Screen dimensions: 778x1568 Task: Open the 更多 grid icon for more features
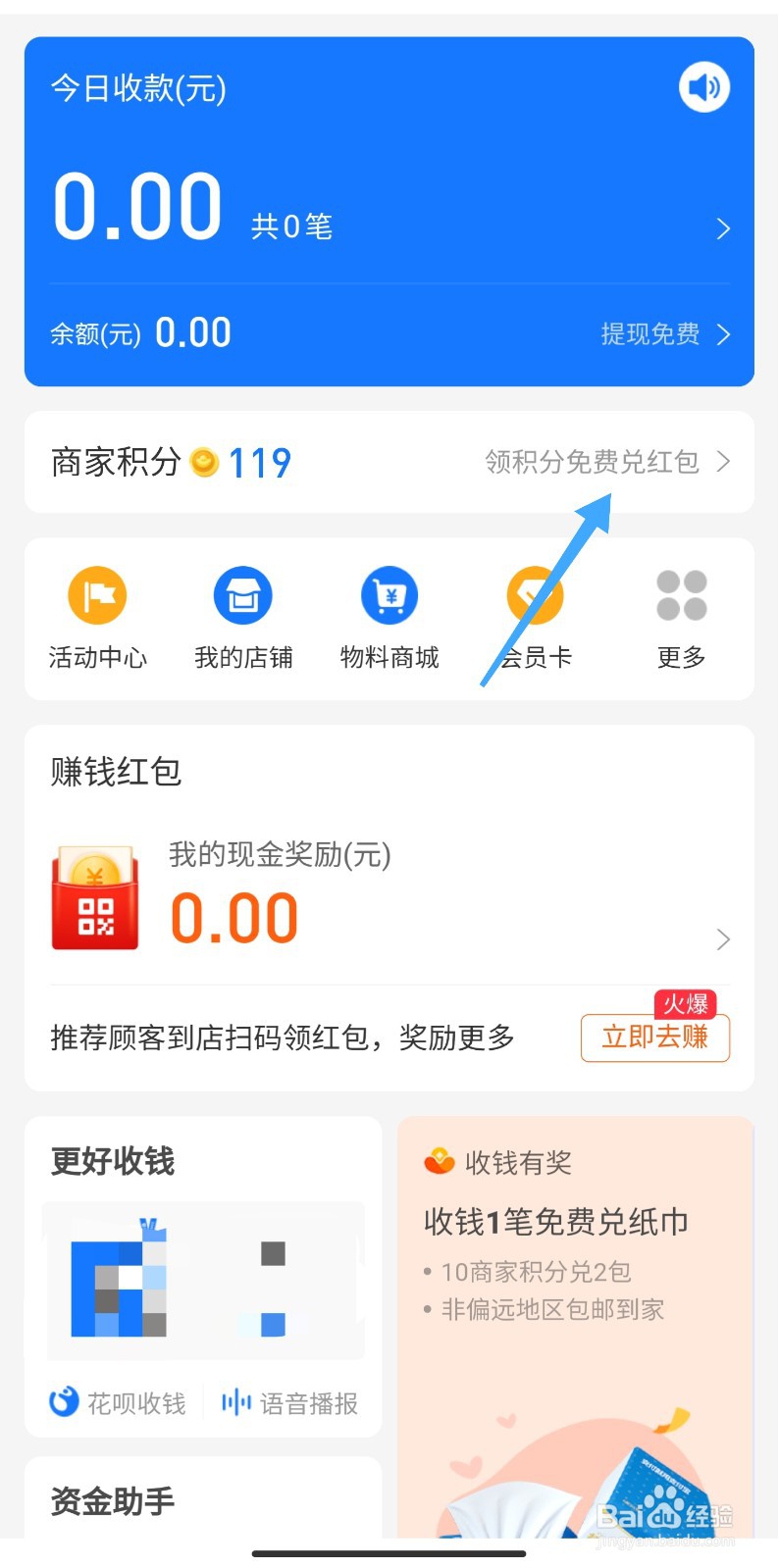point(680,595)
